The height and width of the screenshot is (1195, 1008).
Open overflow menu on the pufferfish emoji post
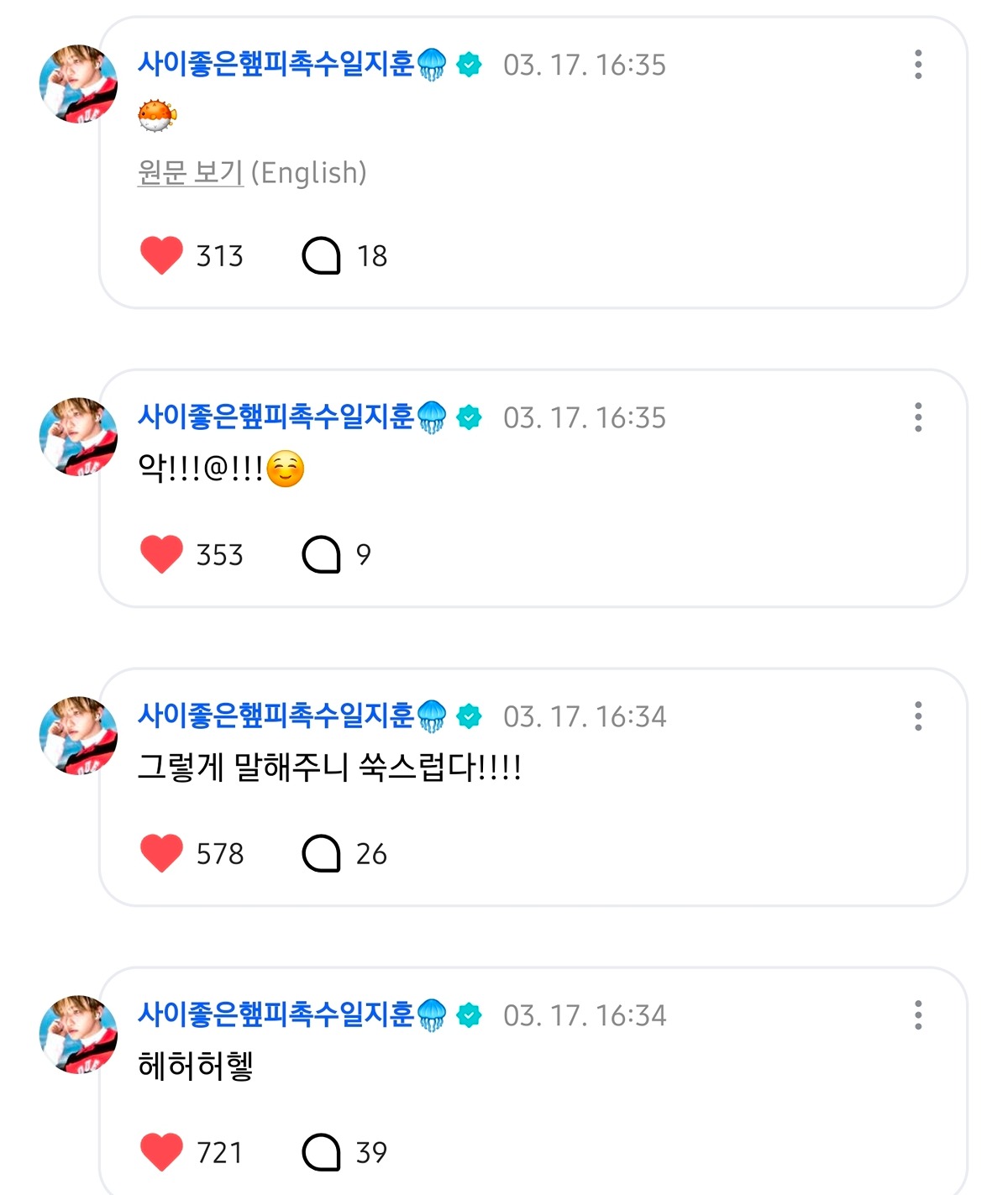(x=918, y=65)
